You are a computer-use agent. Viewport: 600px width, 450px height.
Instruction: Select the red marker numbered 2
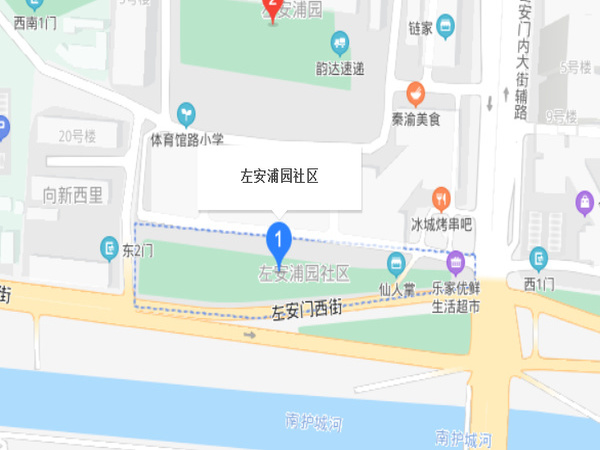coord(271,8)
